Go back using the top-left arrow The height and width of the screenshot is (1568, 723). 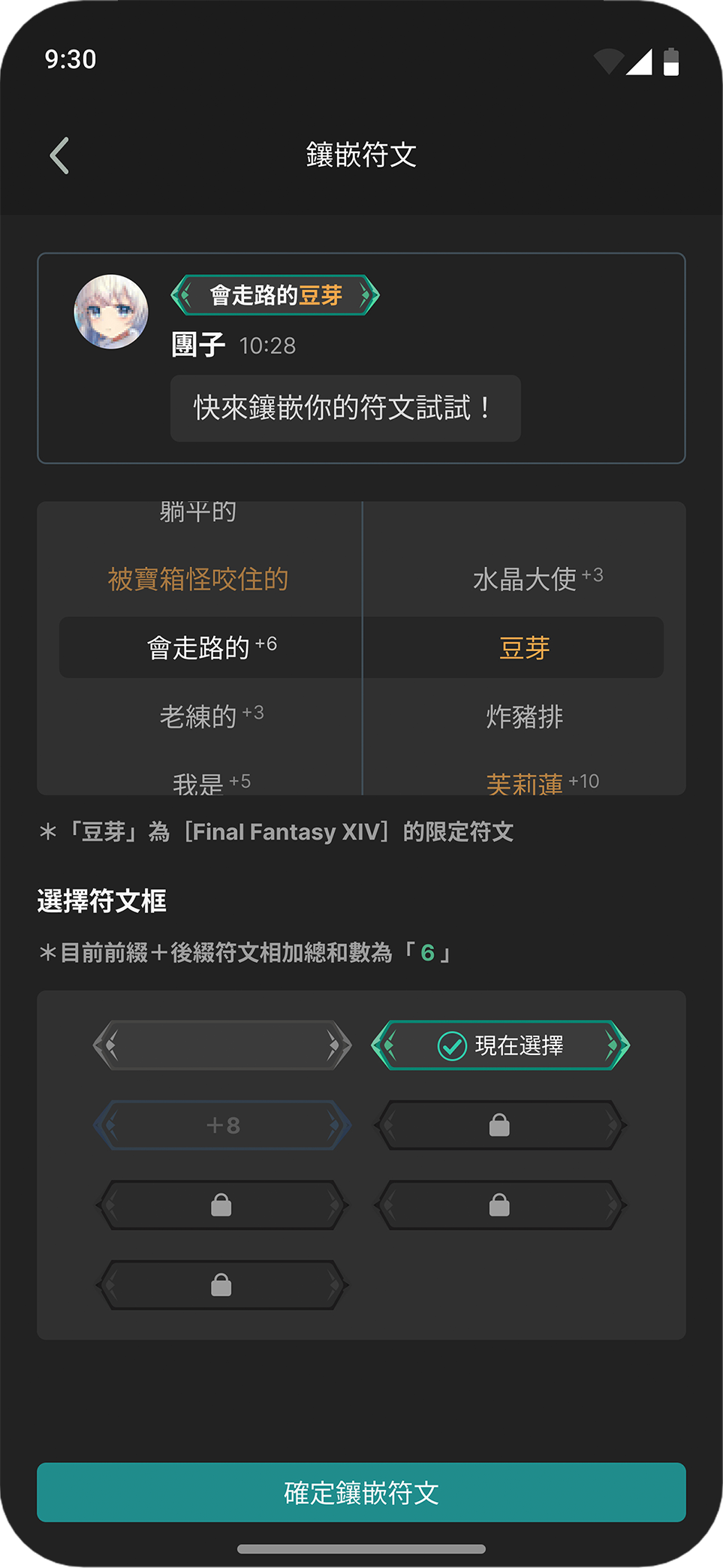point(60,155)
